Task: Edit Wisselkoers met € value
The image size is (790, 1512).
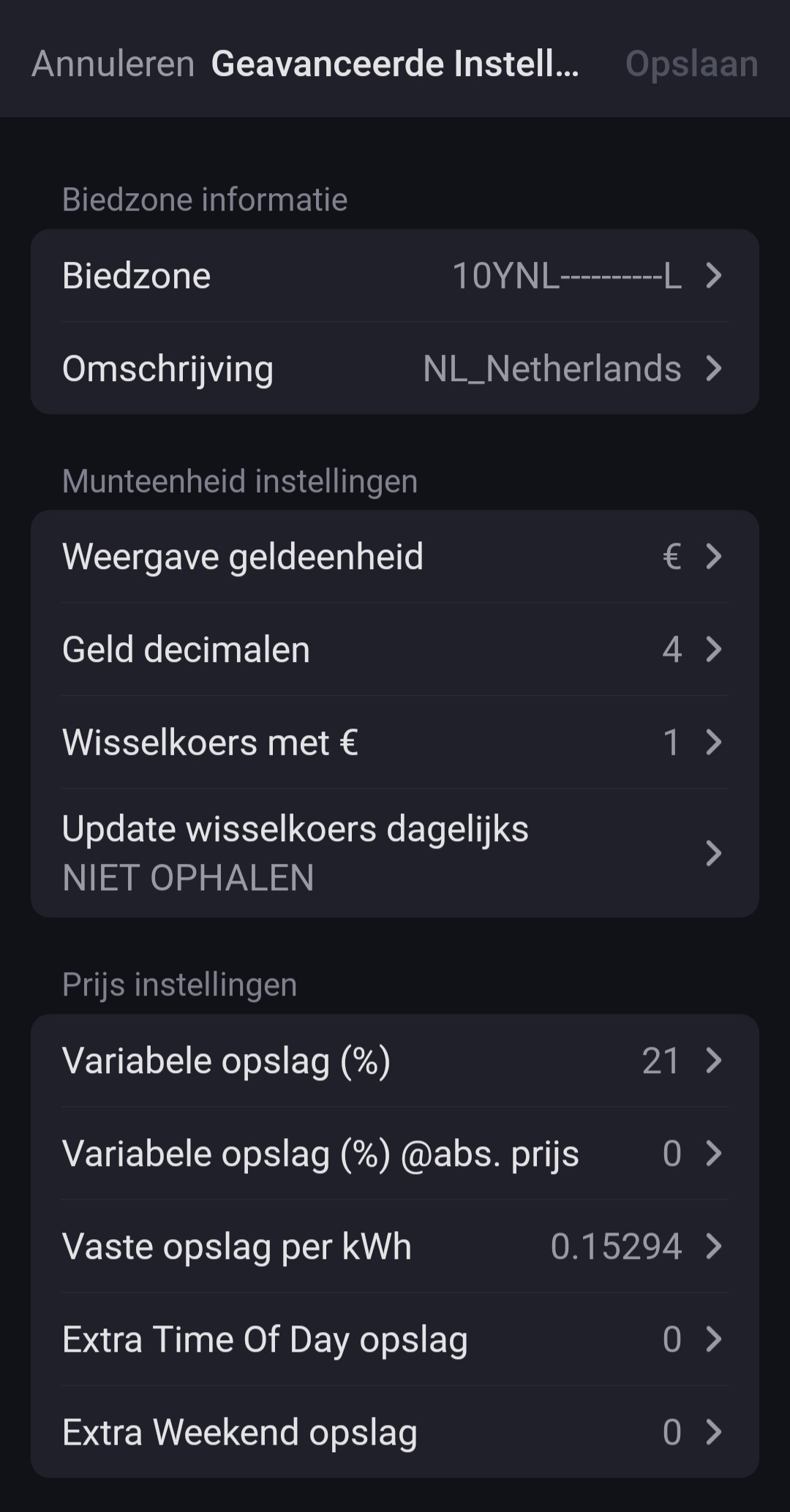Action: tap(394, 742)
